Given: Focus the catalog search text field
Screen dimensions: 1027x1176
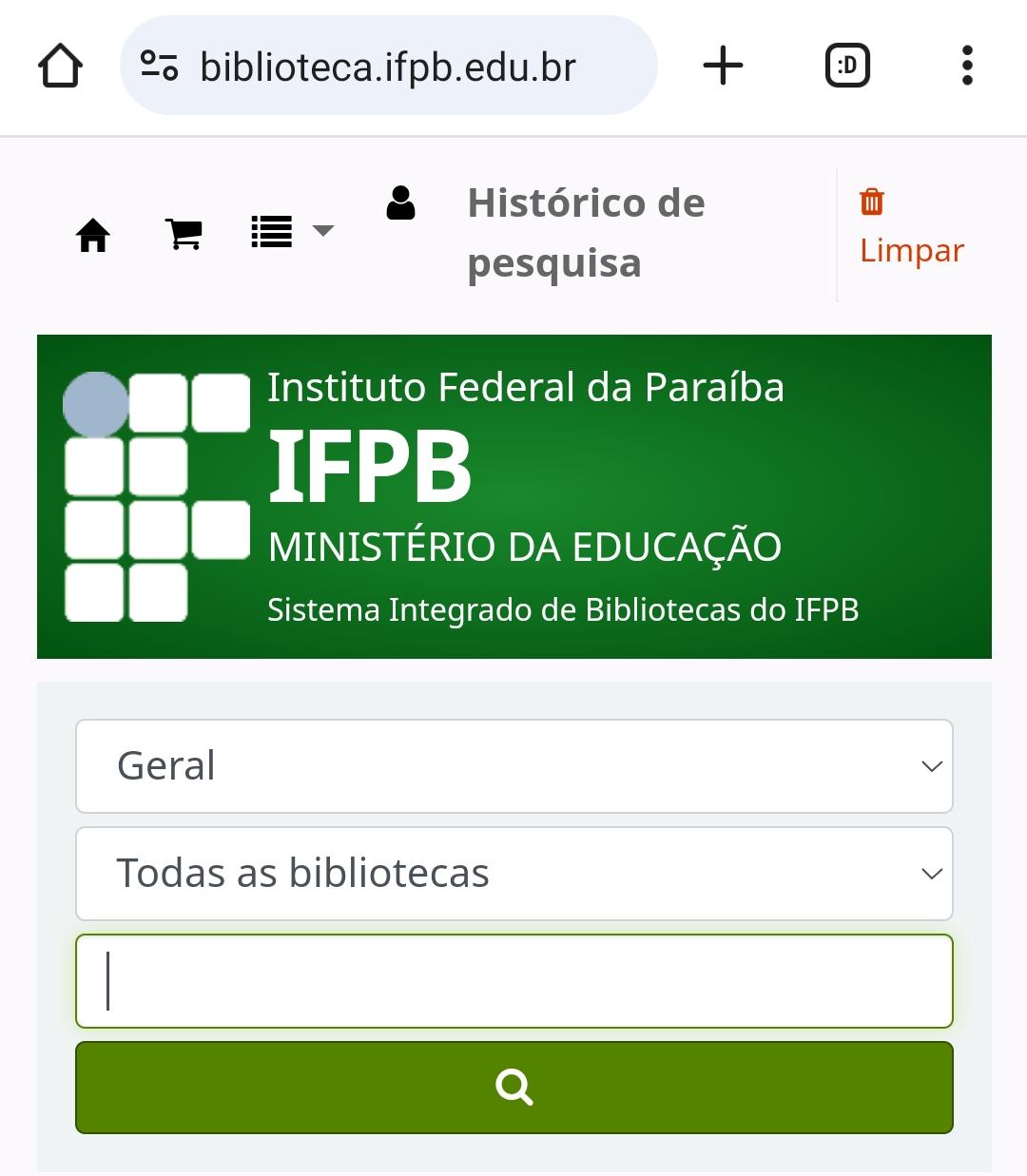Looking at the screenshot, I should [x=514, y=981].
